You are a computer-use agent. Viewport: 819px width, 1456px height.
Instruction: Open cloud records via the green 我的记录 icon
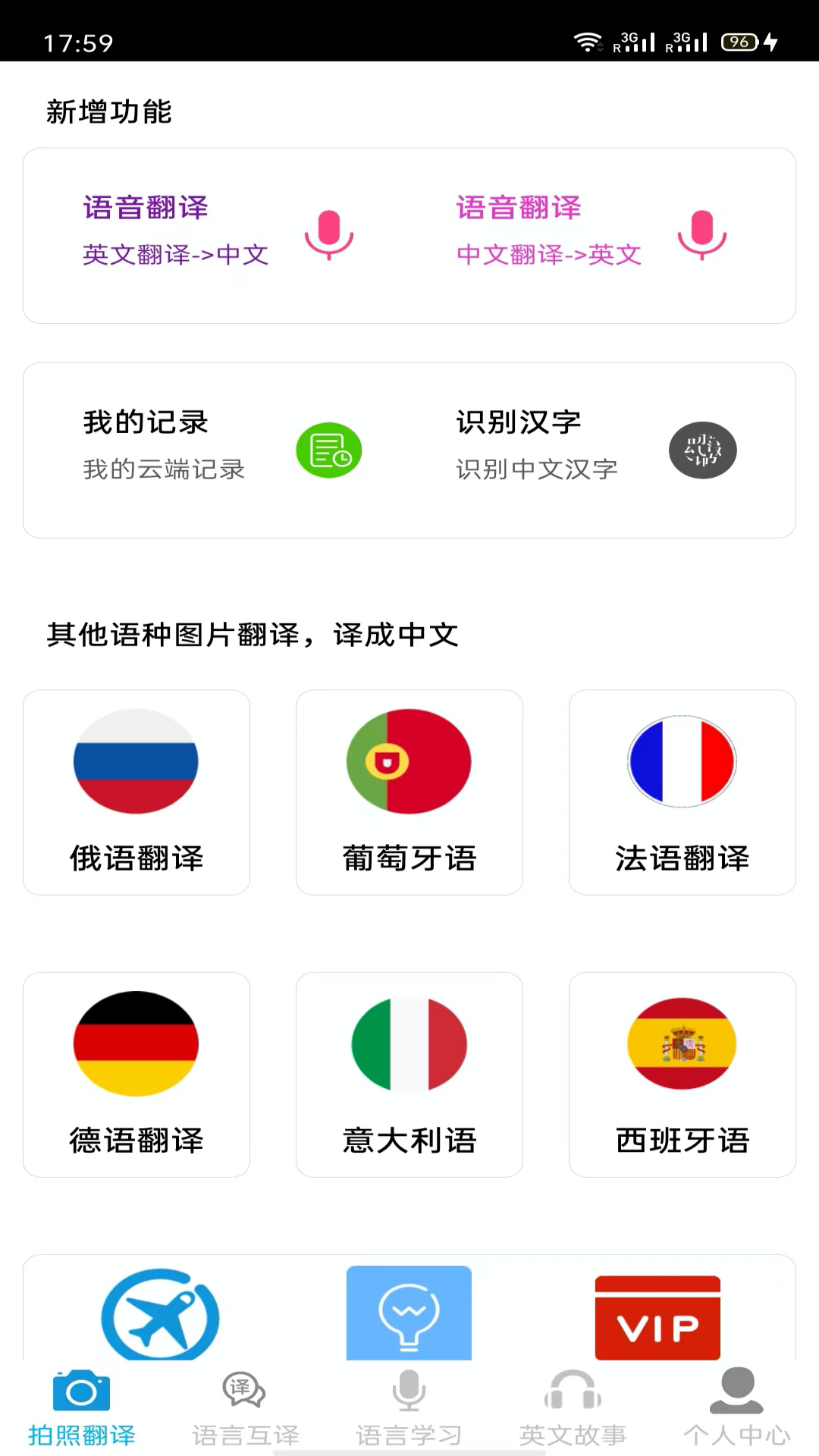[x=329, y=450]
